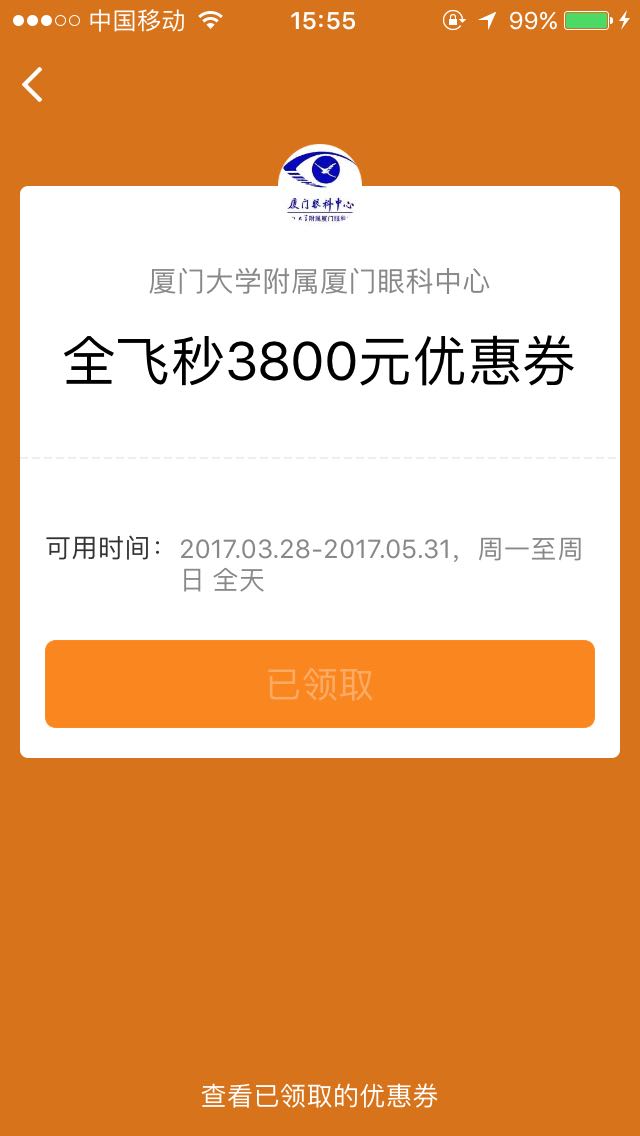Tap the 已领取 coupon button

coord(320,684)
